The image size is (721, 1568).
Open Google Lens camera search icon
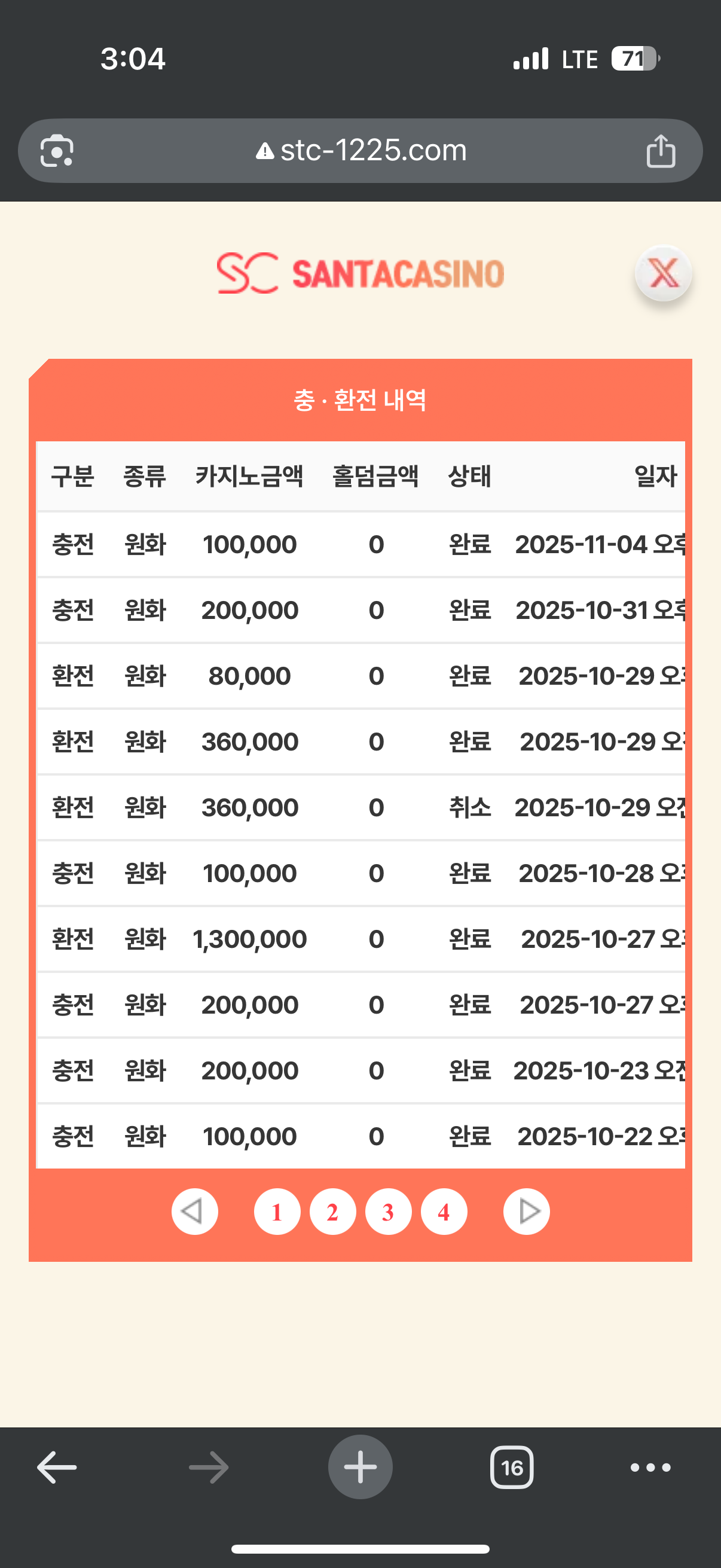click(57, 150)
